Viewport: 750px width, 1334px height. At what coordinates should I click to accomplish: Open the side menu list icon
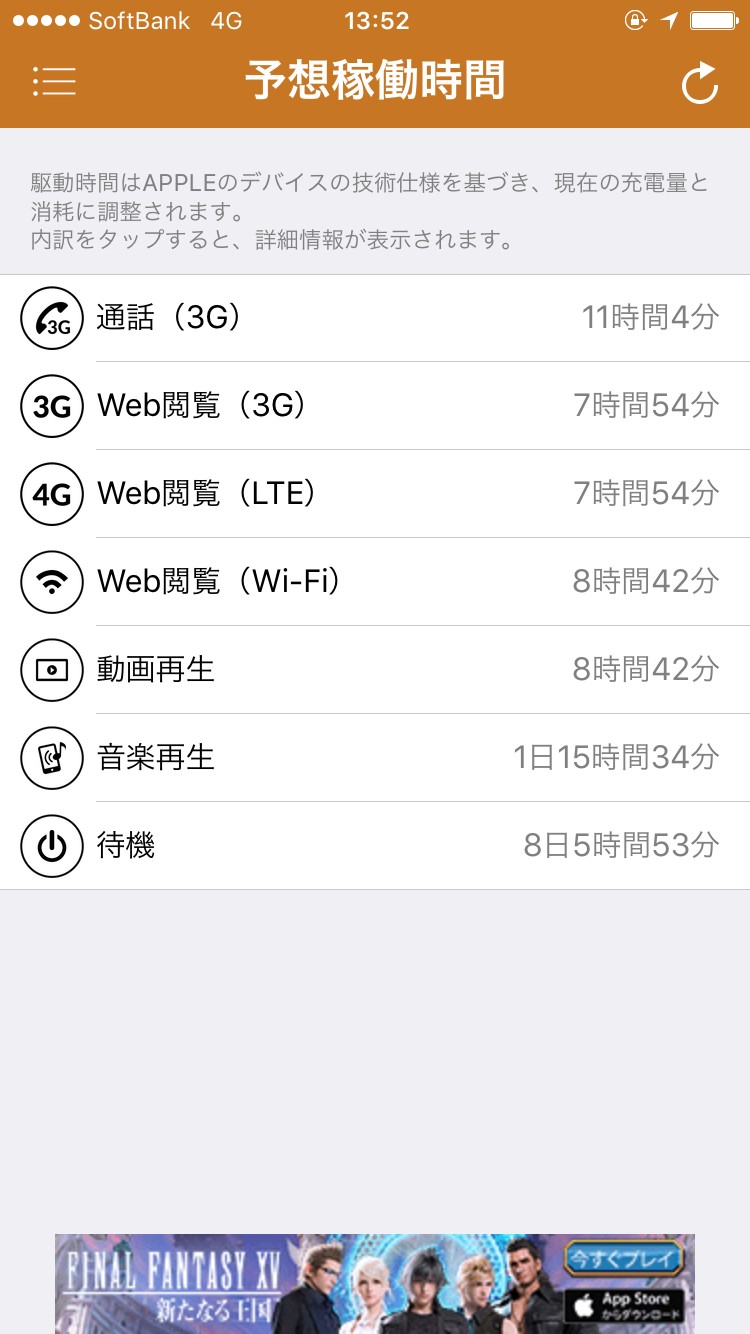[x=54, y=82]
